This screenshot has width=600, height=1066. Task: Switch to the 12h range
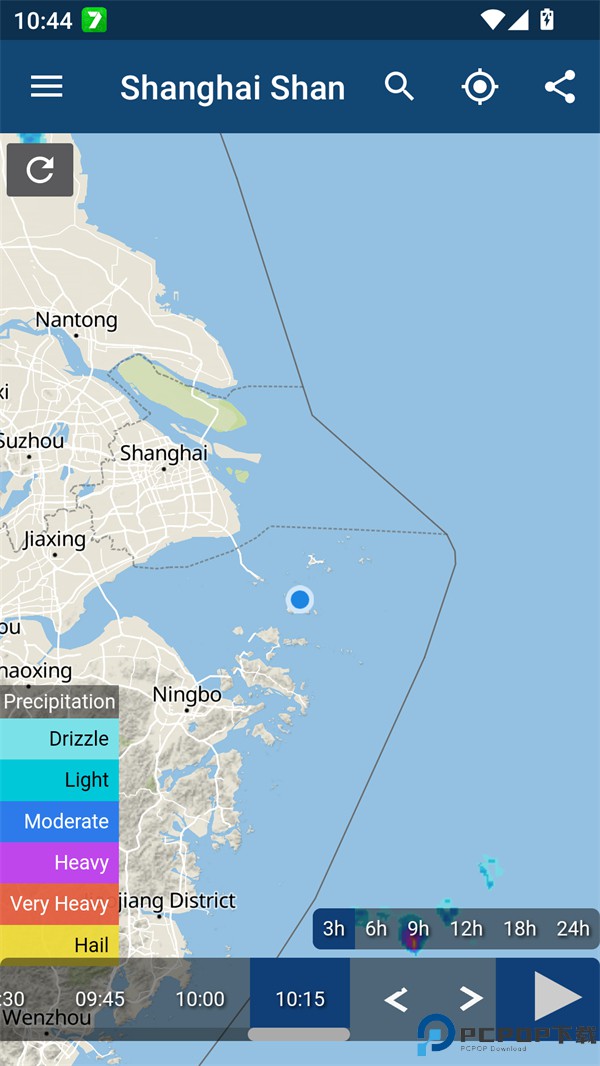click(466, 929)
